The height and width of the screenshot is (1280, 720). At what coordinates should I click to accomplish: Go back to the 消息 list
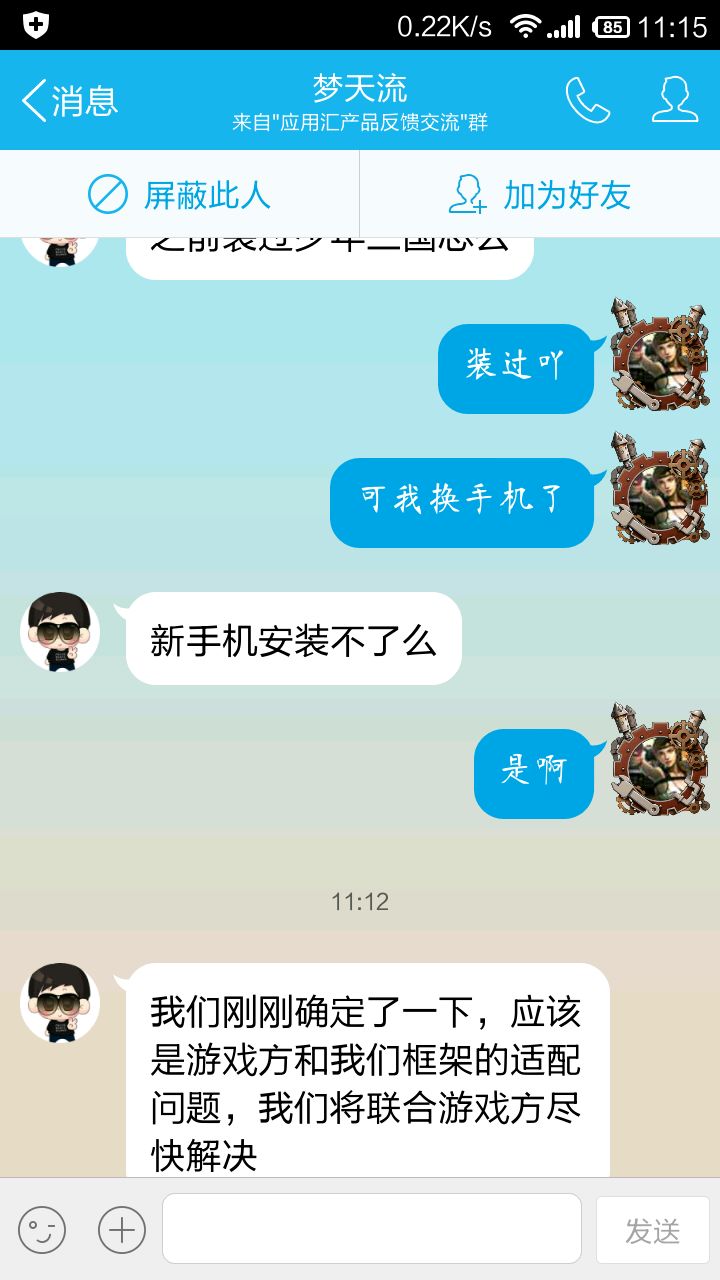click(70, 100)
